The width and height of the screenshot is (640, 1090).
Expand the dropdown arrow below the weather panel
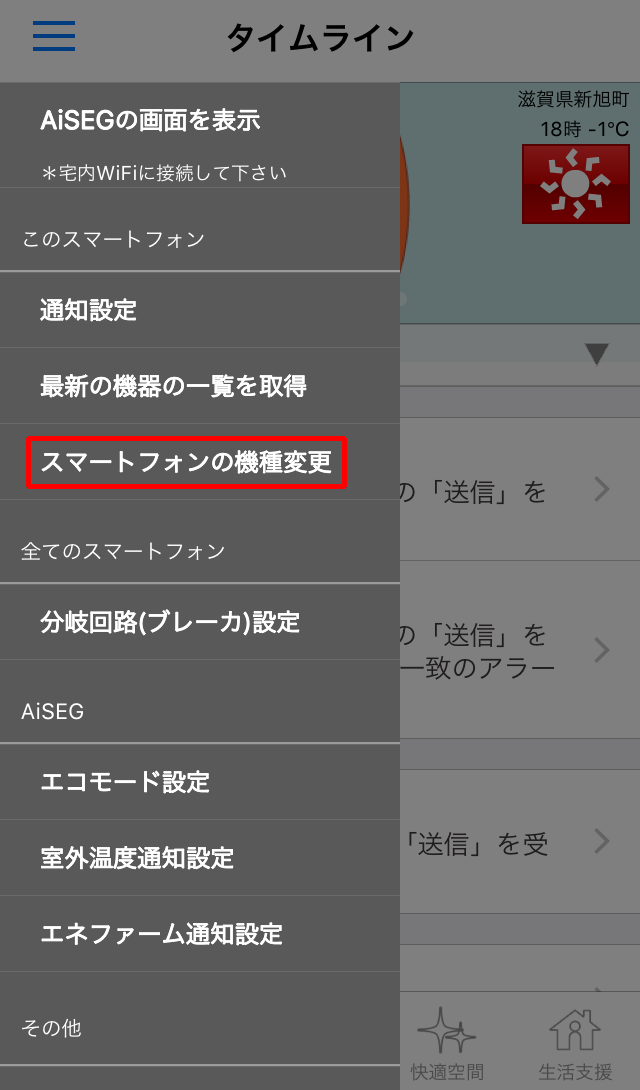597,353
